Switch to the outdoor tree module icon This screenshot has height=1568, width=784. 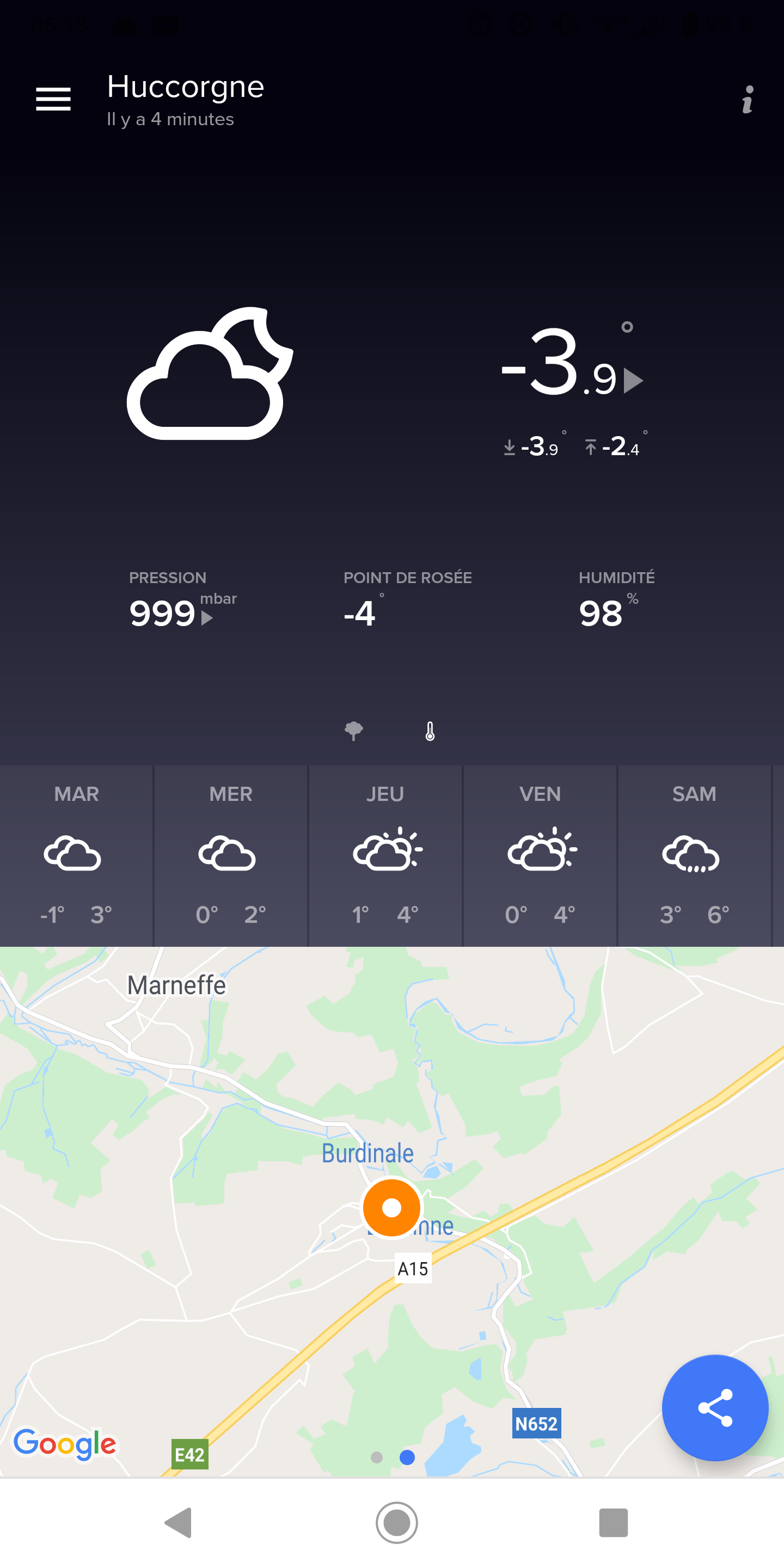354,731
